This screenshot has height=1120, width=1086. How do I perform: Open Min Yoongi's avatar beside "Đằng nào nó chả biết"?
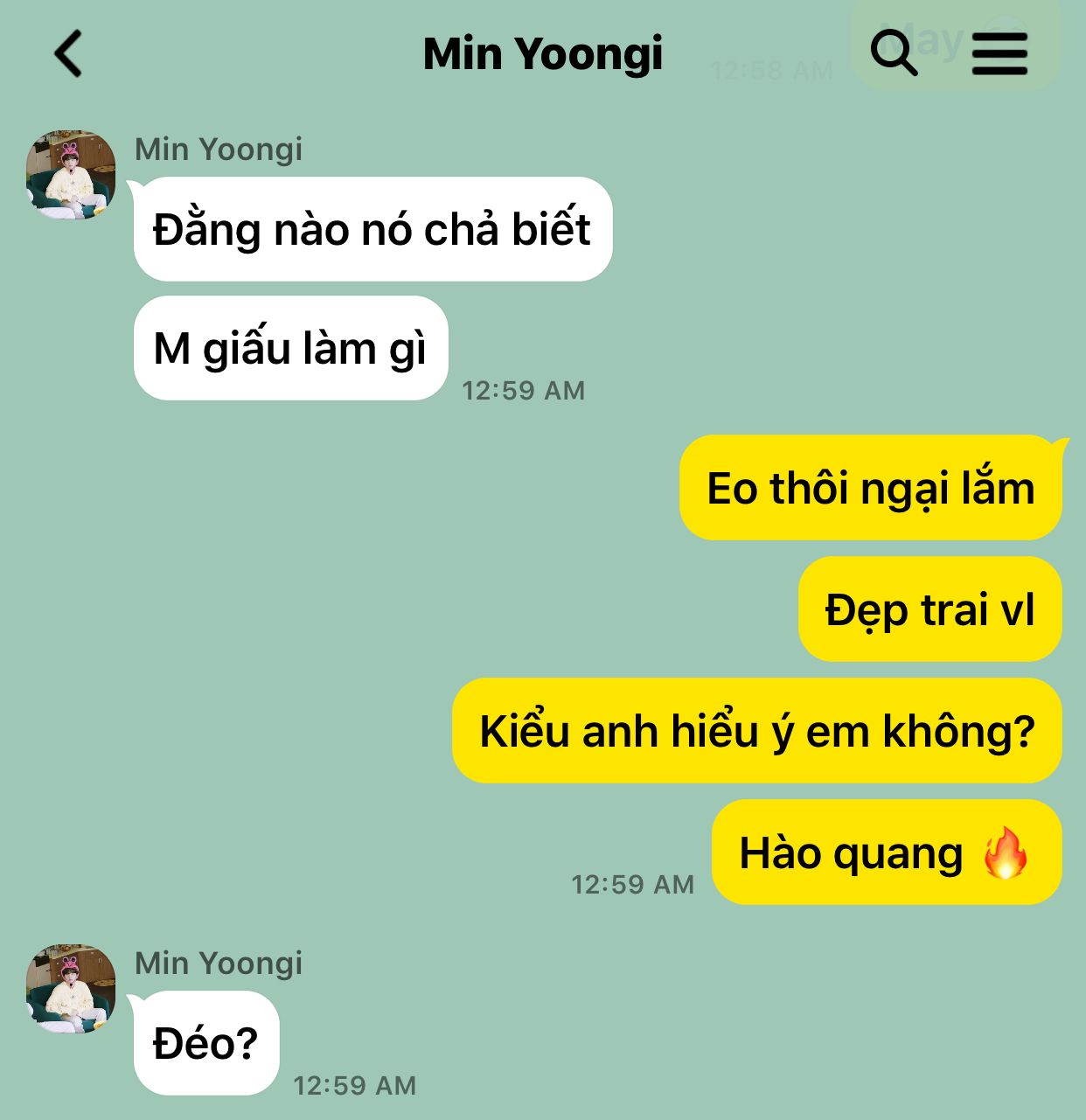[x=71, y=175]
